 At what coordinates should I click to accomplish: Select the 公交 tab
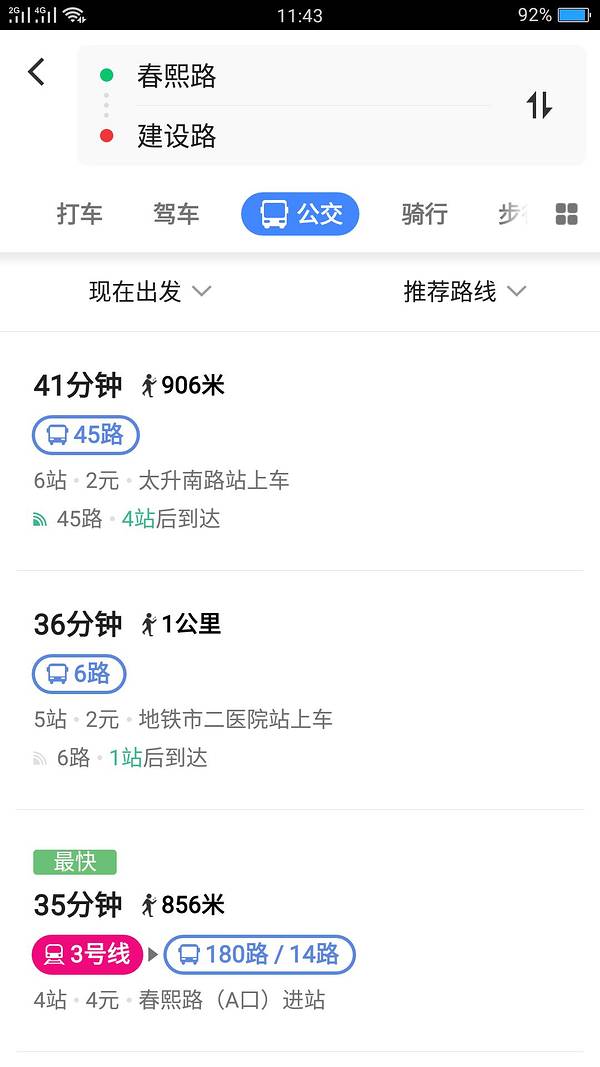click(300, 214)
